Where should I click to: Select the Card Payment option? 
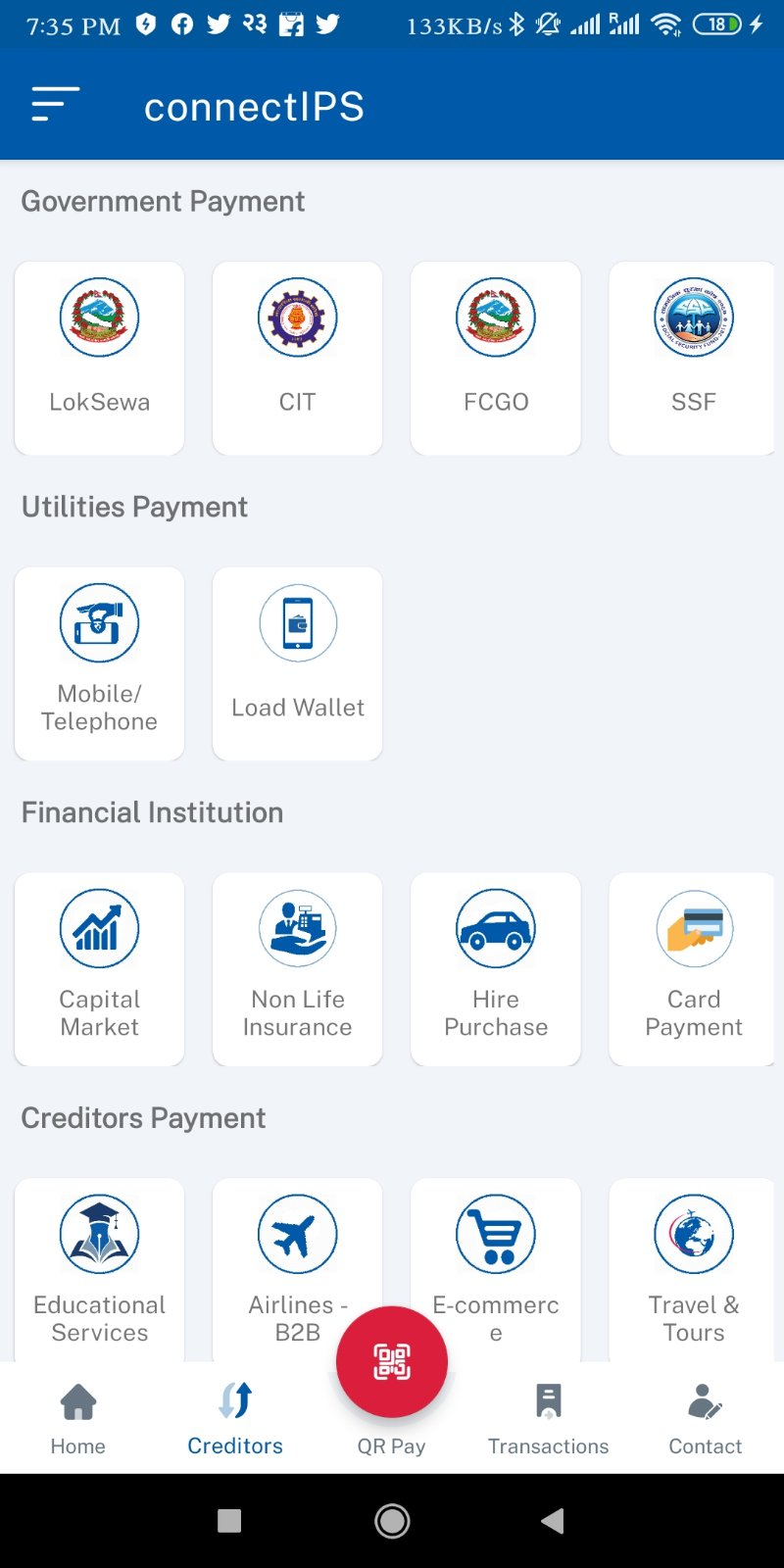[693, 968]
